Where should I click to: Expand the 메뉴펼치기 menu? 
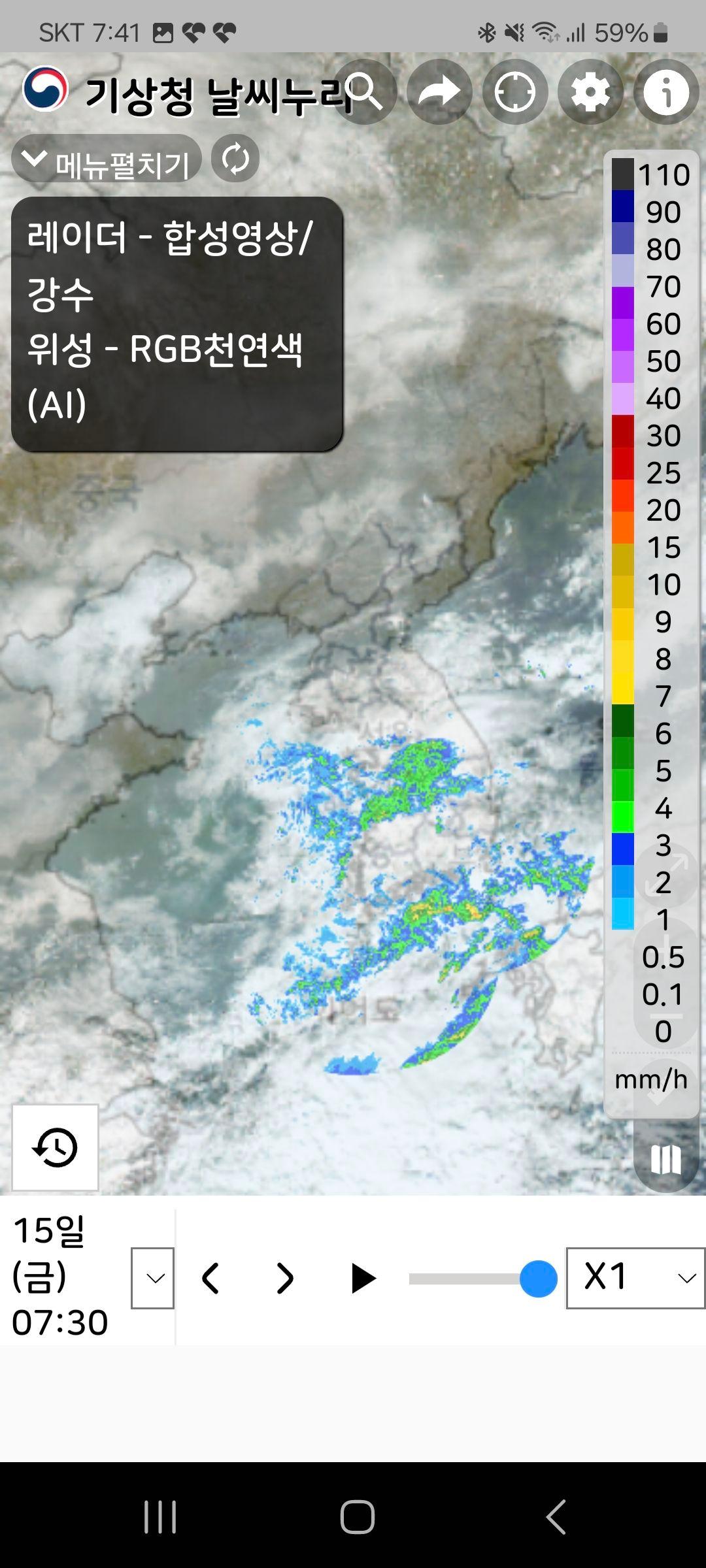coord(106,160)
